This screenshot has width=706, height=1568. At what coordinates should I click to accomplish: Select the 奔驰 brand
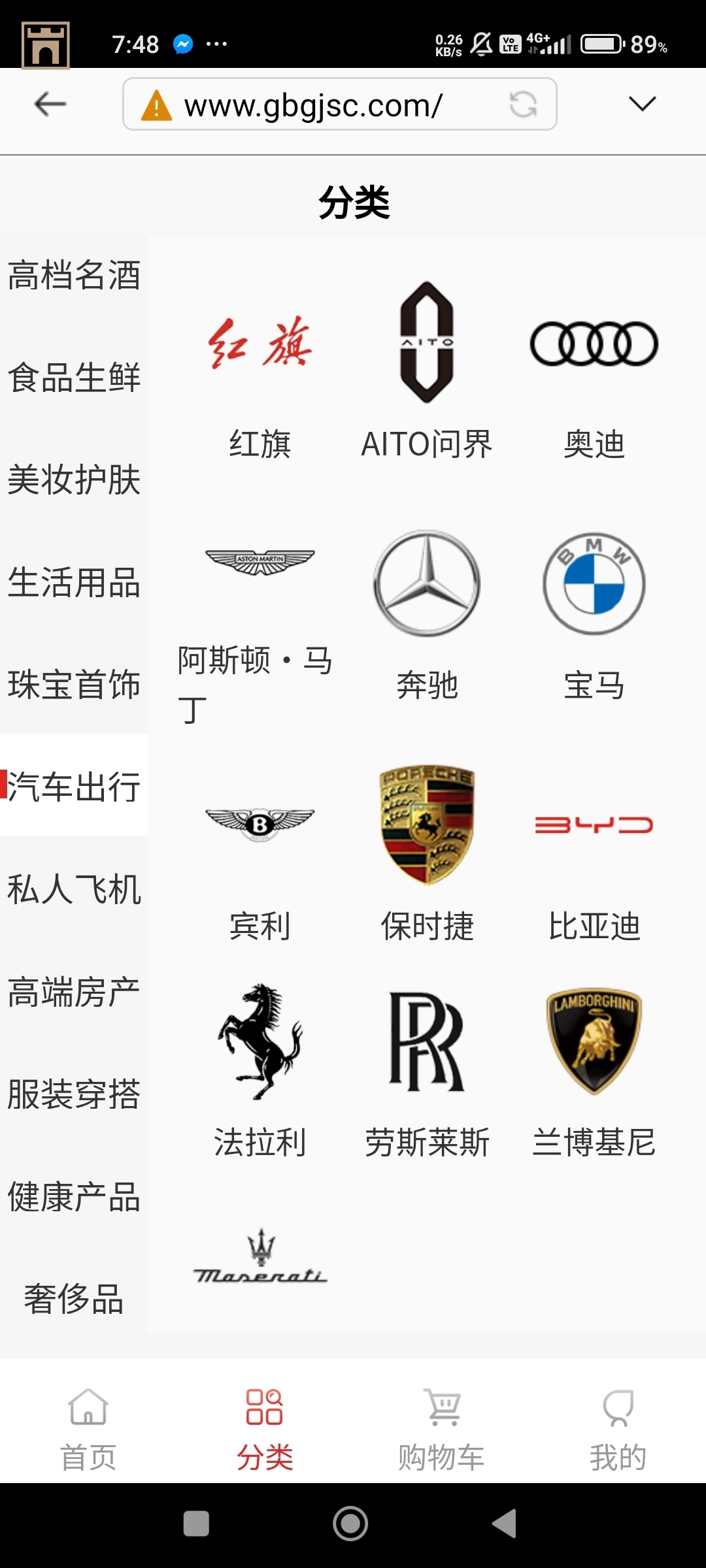coord(427,614)
